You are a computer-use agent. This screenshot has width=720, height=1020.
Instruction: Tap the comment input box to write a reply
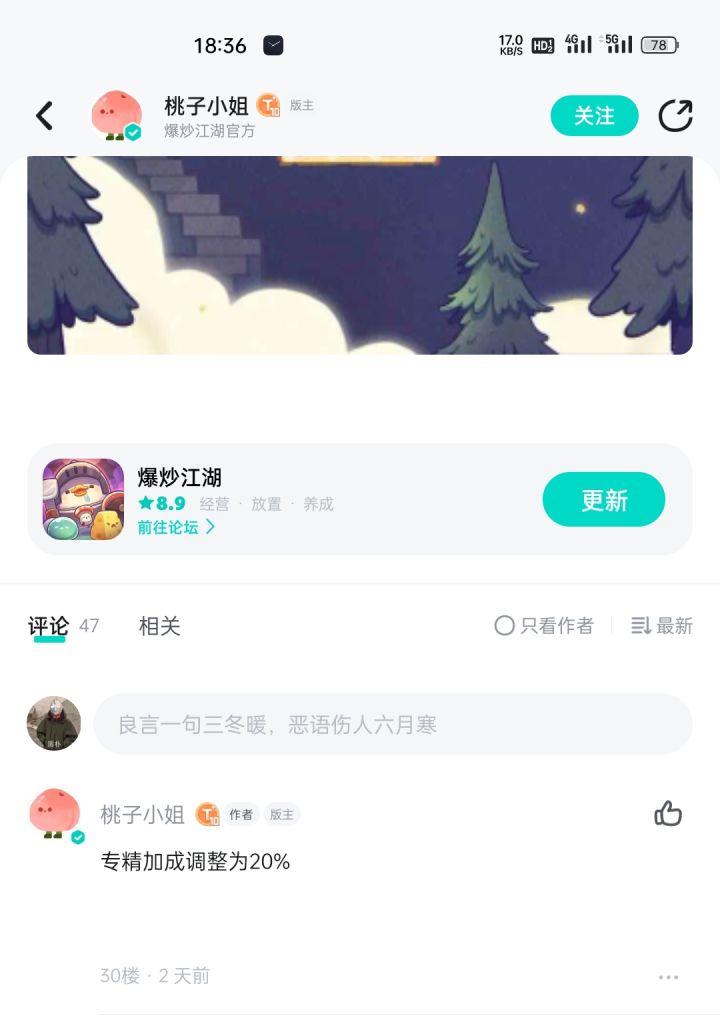[393, 724]
